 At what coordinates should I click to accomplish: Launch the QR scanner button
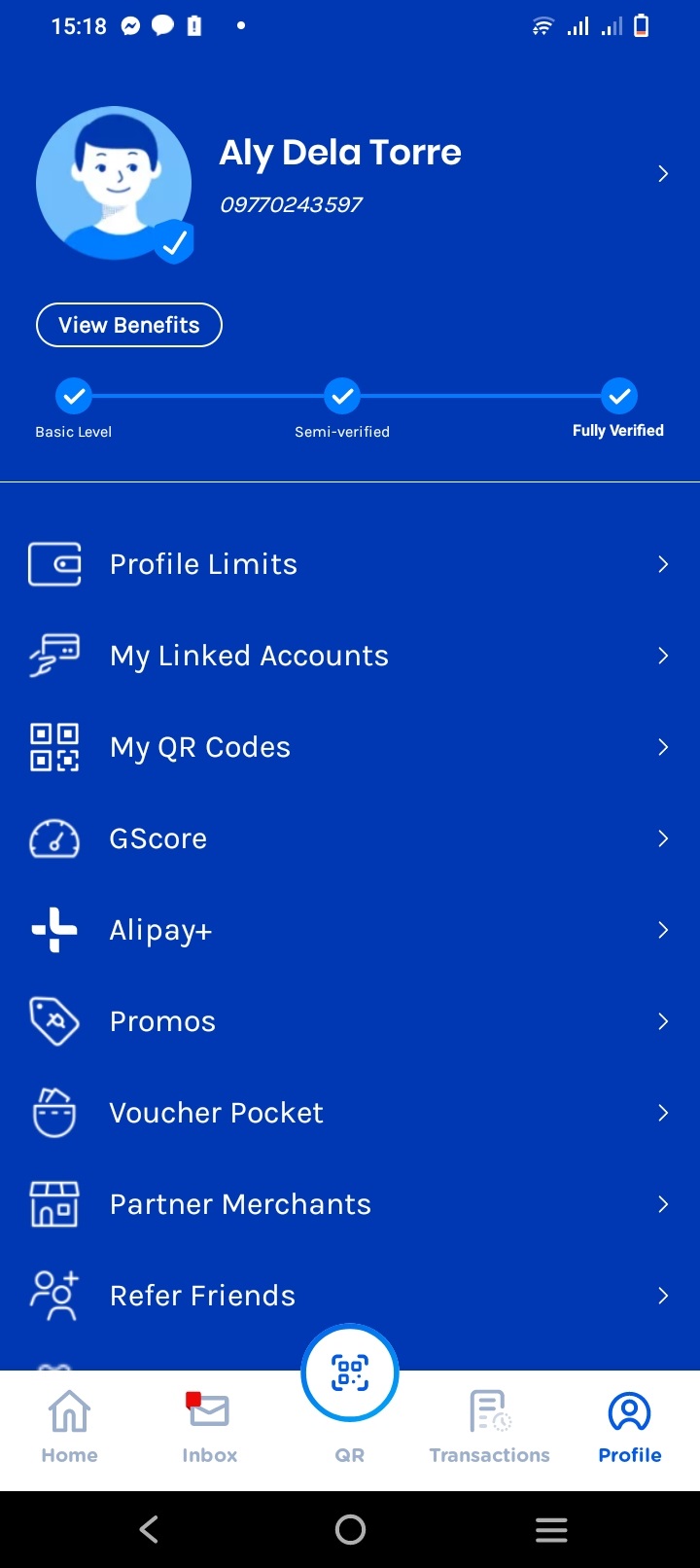(350, 1373)
